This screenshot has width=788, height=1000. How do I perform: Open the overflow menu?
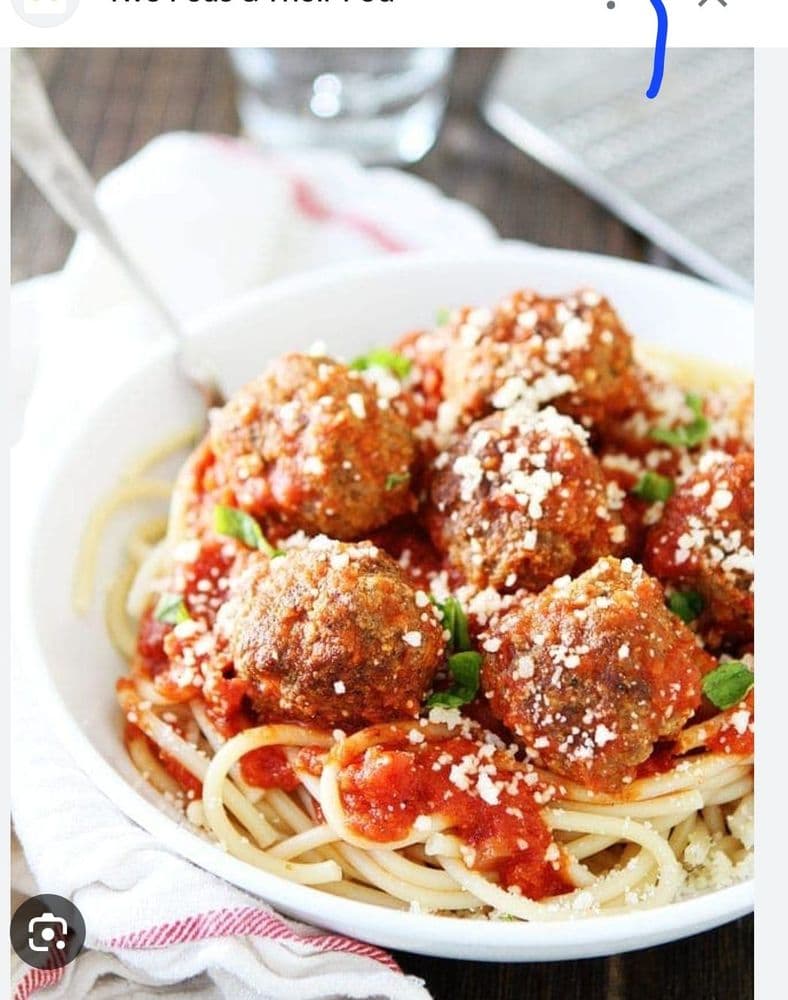(x=611, y=4)
